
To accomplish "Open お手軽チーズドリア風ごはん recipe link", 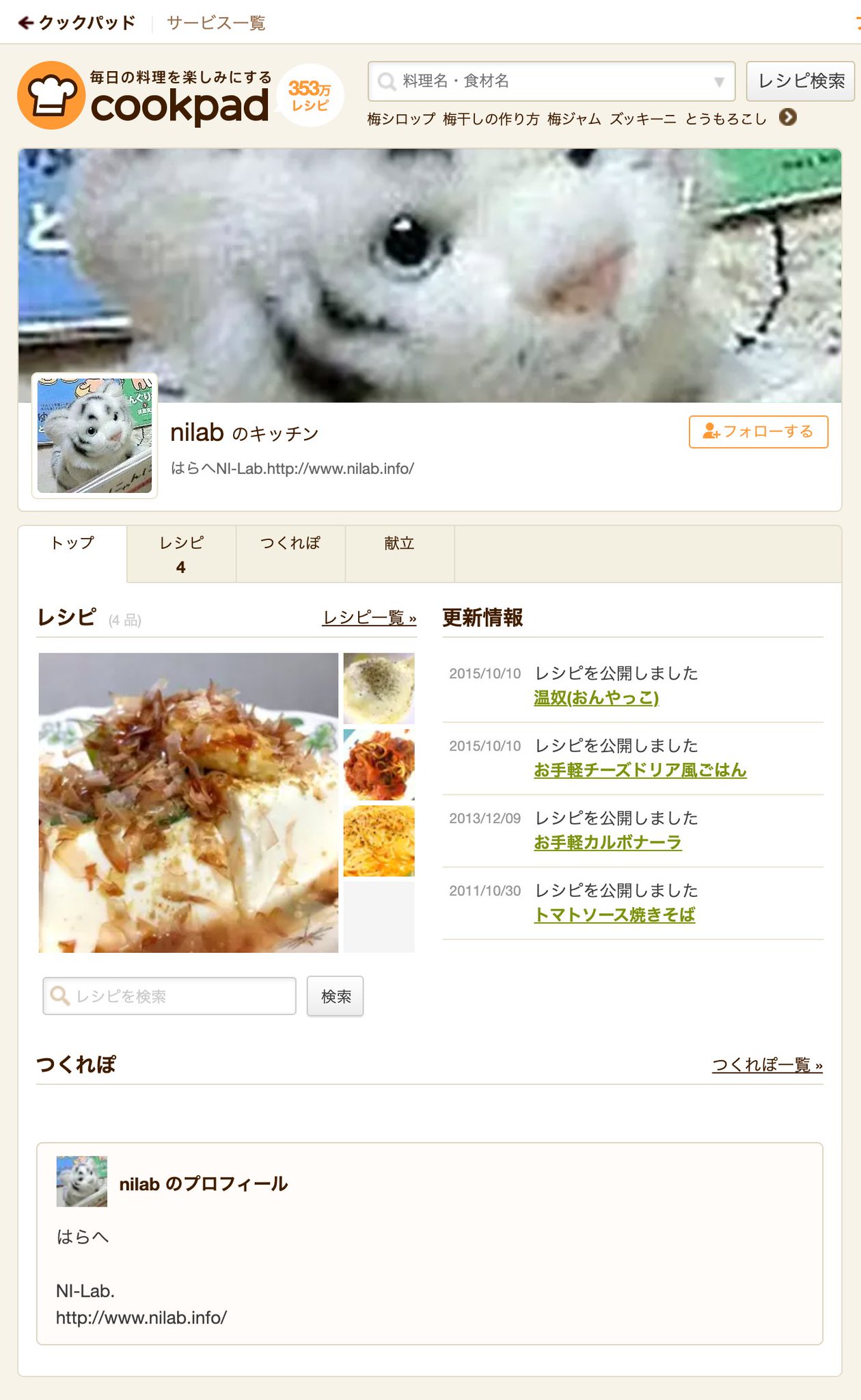I will (x=640, y=770).
